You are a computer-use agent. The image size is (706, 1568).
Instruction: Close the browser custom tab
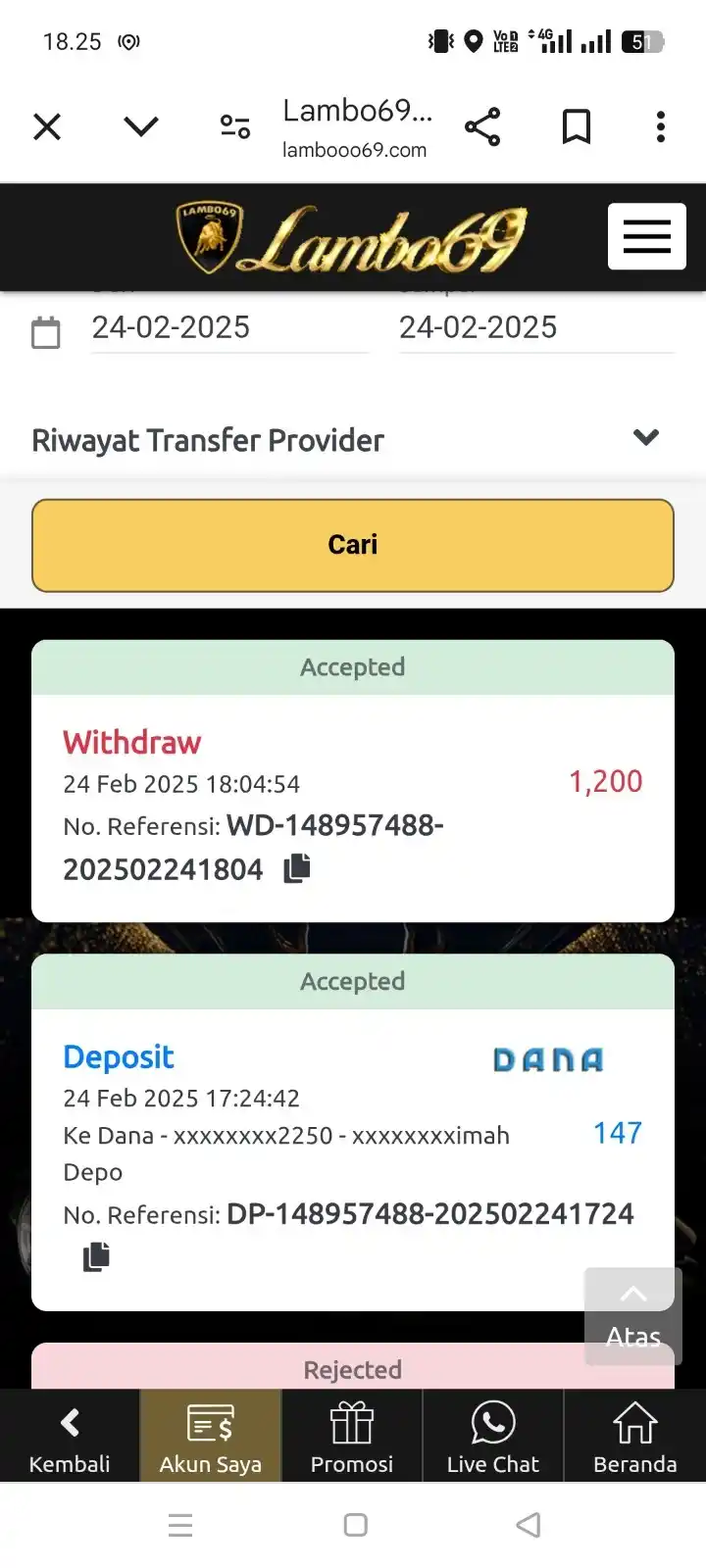(47, 126)
